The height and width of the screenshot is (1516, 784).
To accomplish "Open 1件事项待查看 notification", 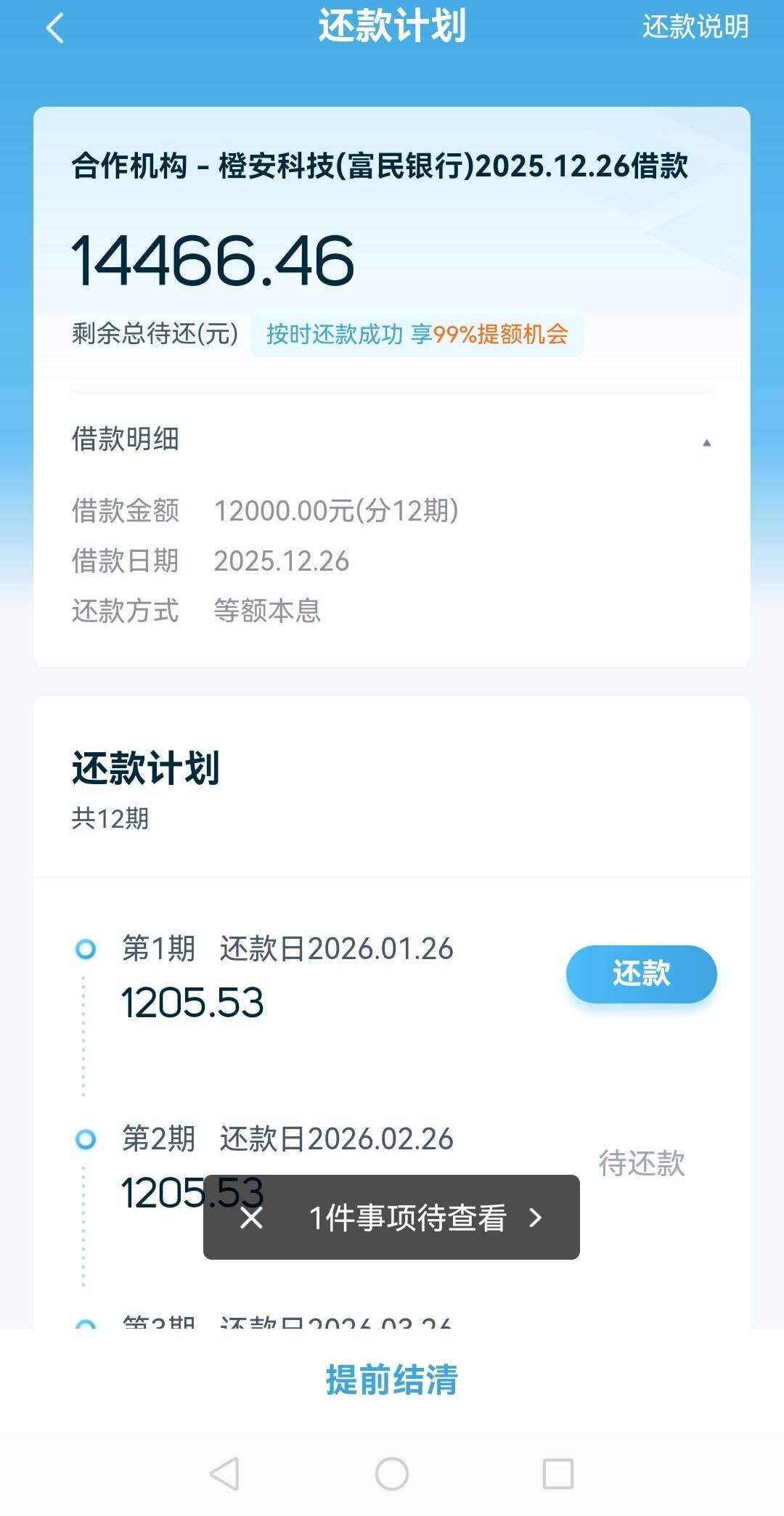I will [x=426, y=1218].
